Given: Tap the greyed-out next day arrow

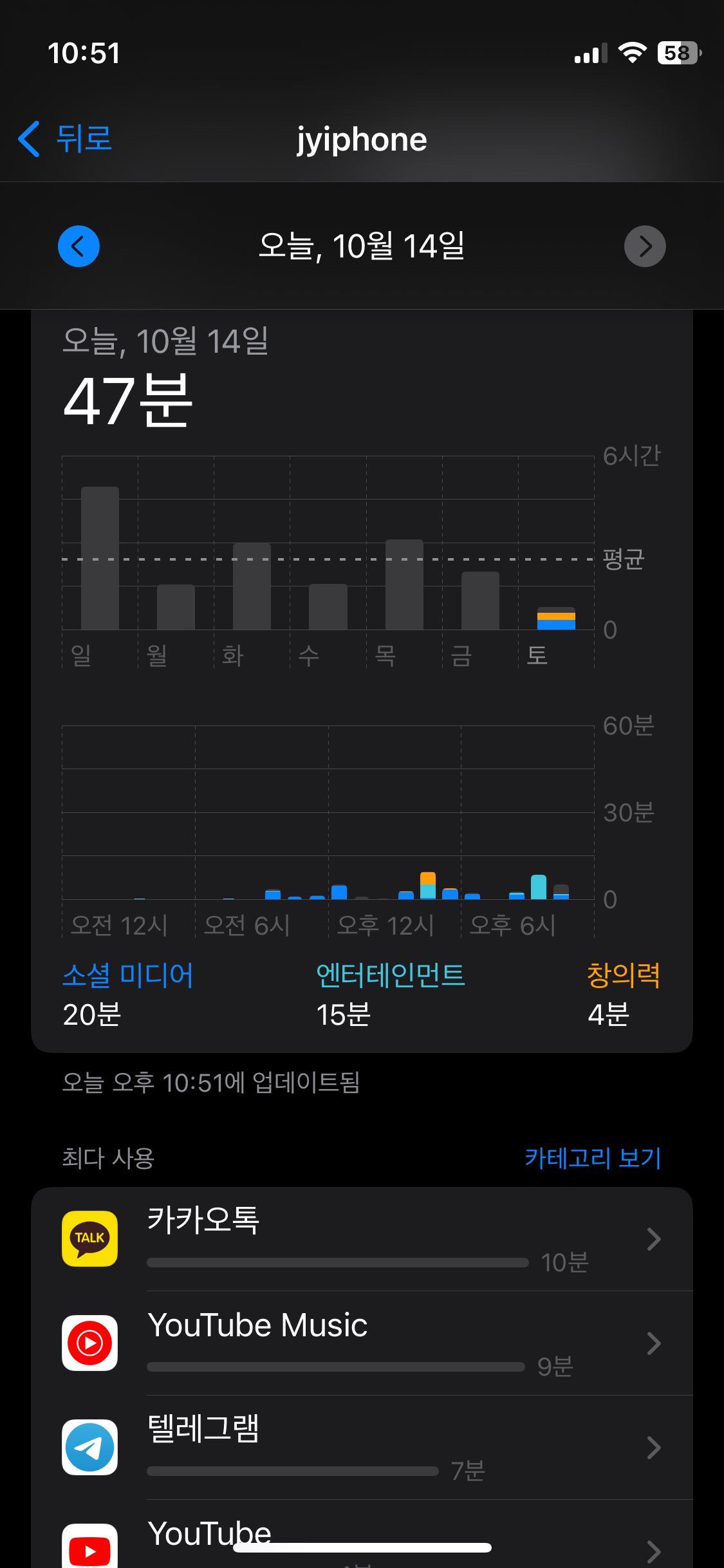Looking at the screenshot, I should pyautogui.click(x=645, y=247).
